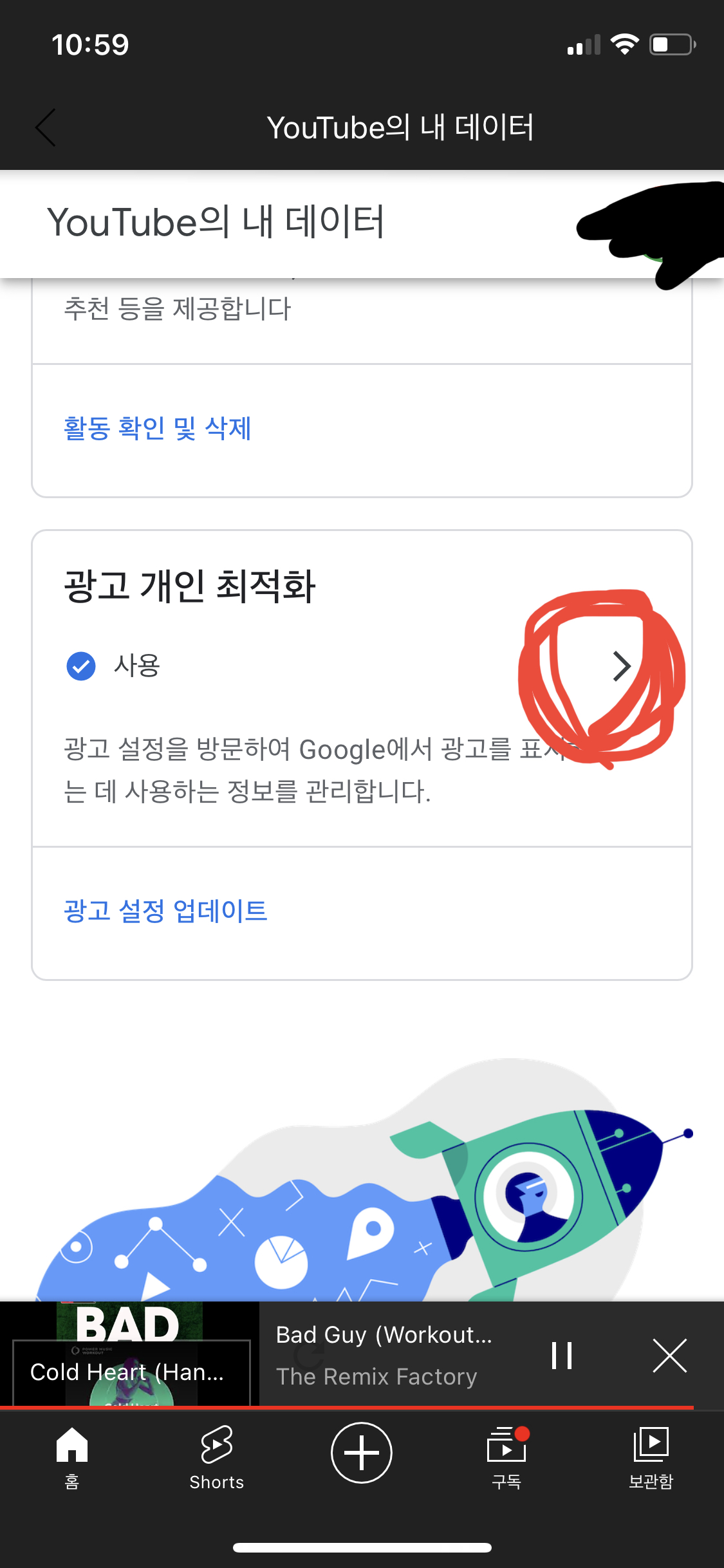Open 광고 개인 최적화 chevron next to 사용

621,666
